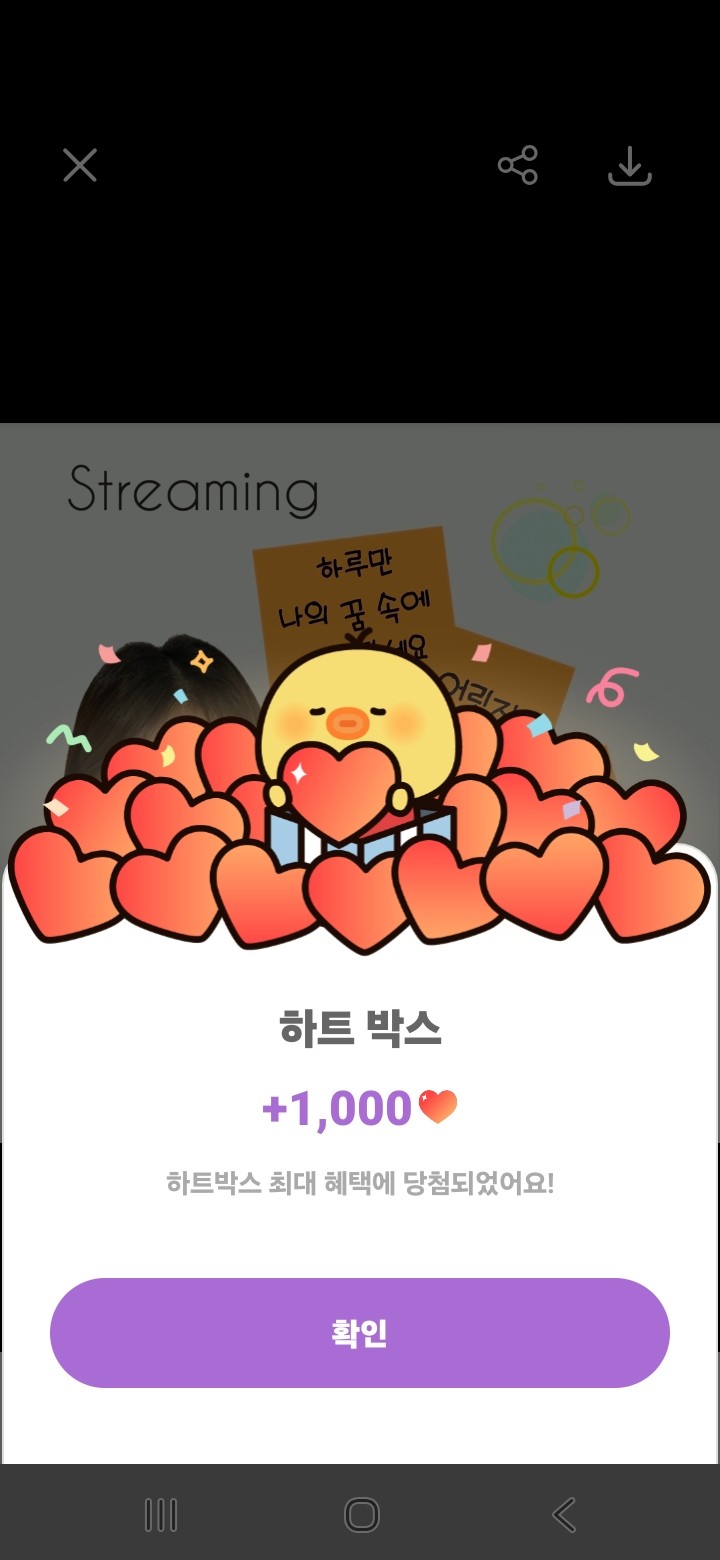Go to the home screen
This screenshot has width=720, height=1560.
click(362, 1515)
